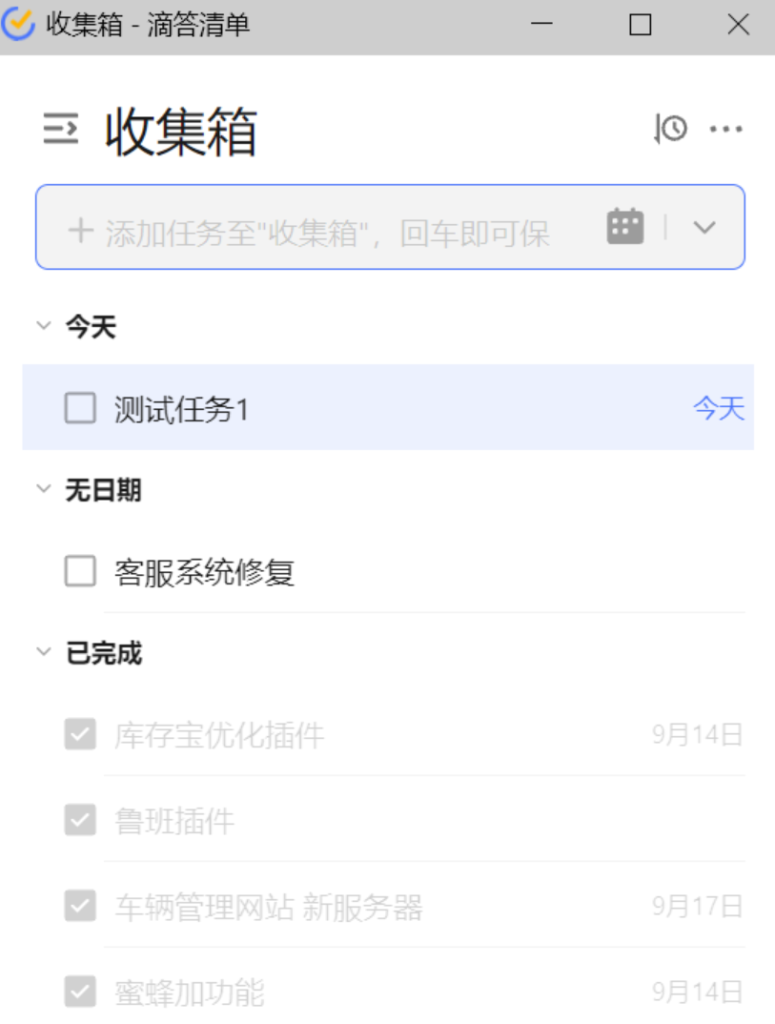Image resolution: width=775 pixels, height=1024 pixels.
Task: Open the calendar date picker in the task input
Action: click(x=624, y=227)
